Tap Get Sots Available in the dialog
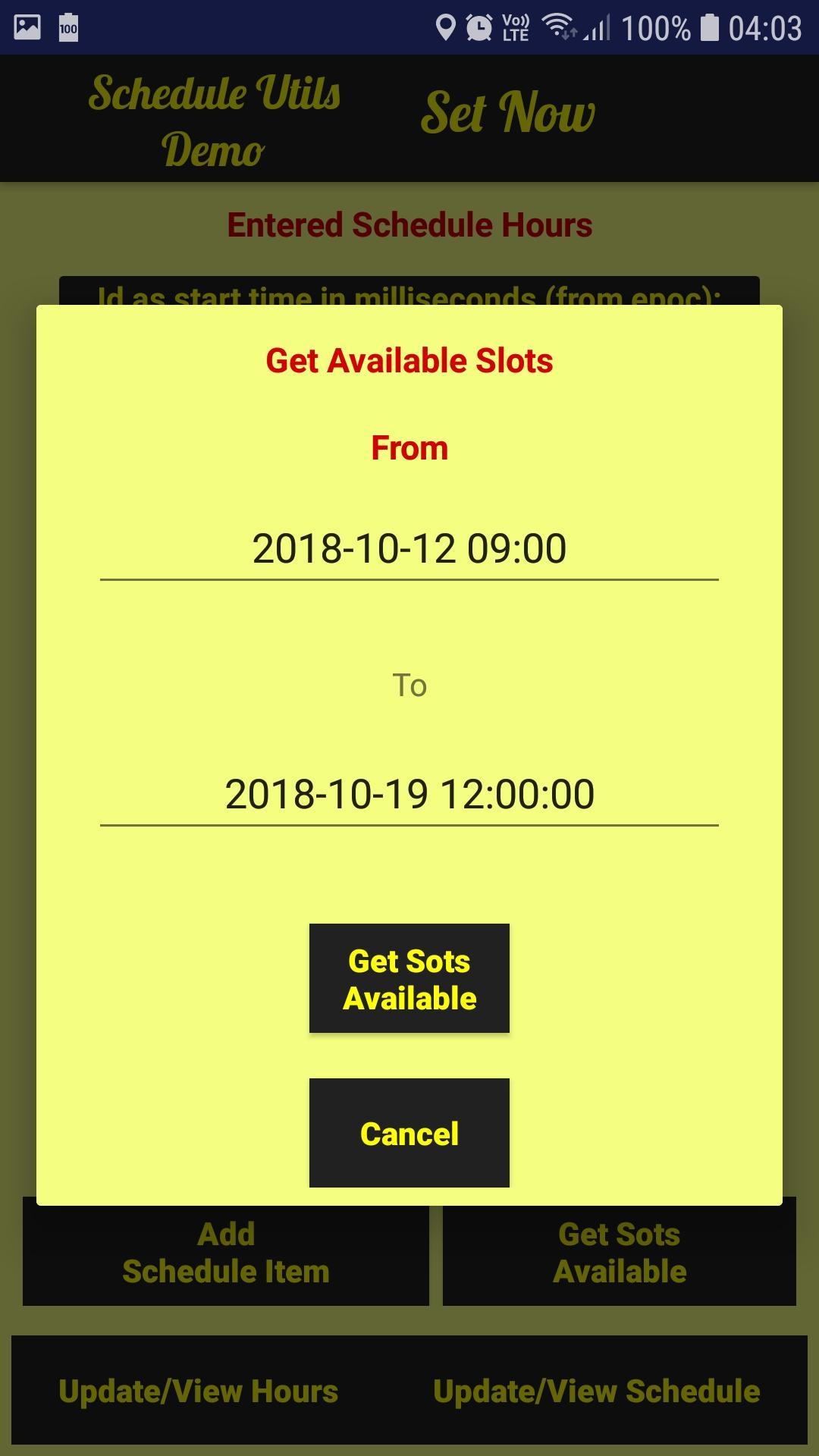Image resolution: width=819 pixels, height=1456 pixels. point(409,979)
